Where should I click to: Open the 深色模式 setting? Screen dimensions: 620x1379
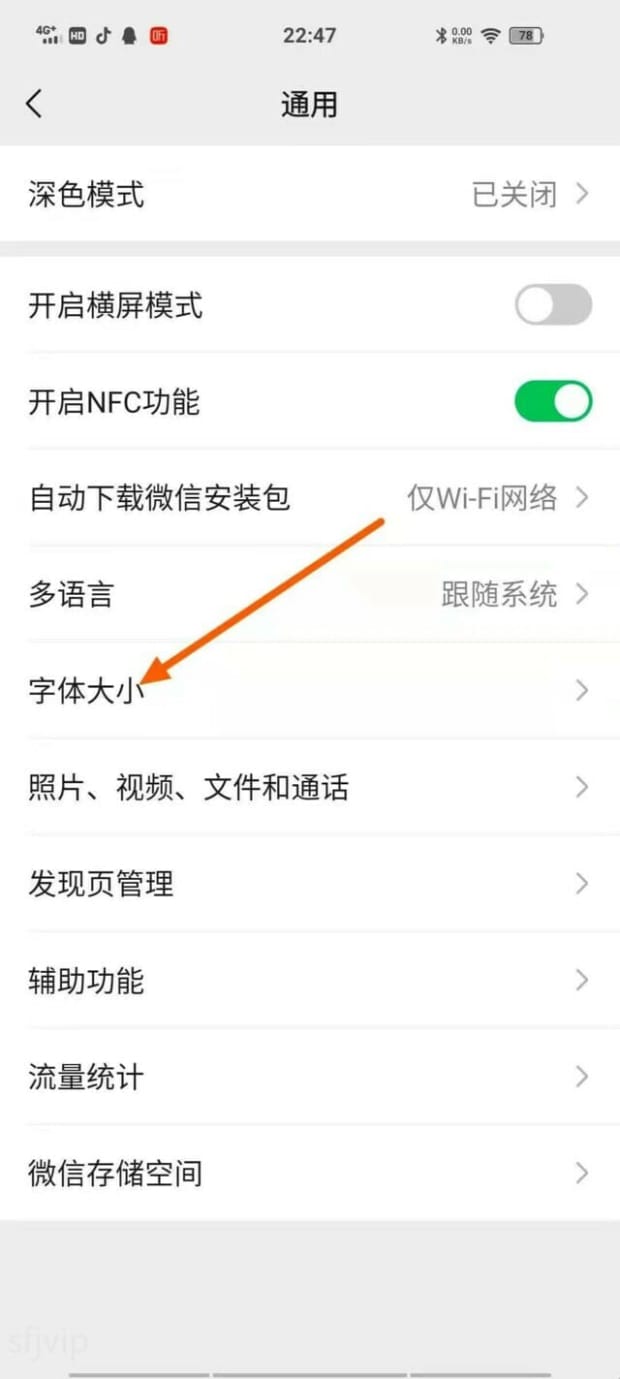point(308,194)
